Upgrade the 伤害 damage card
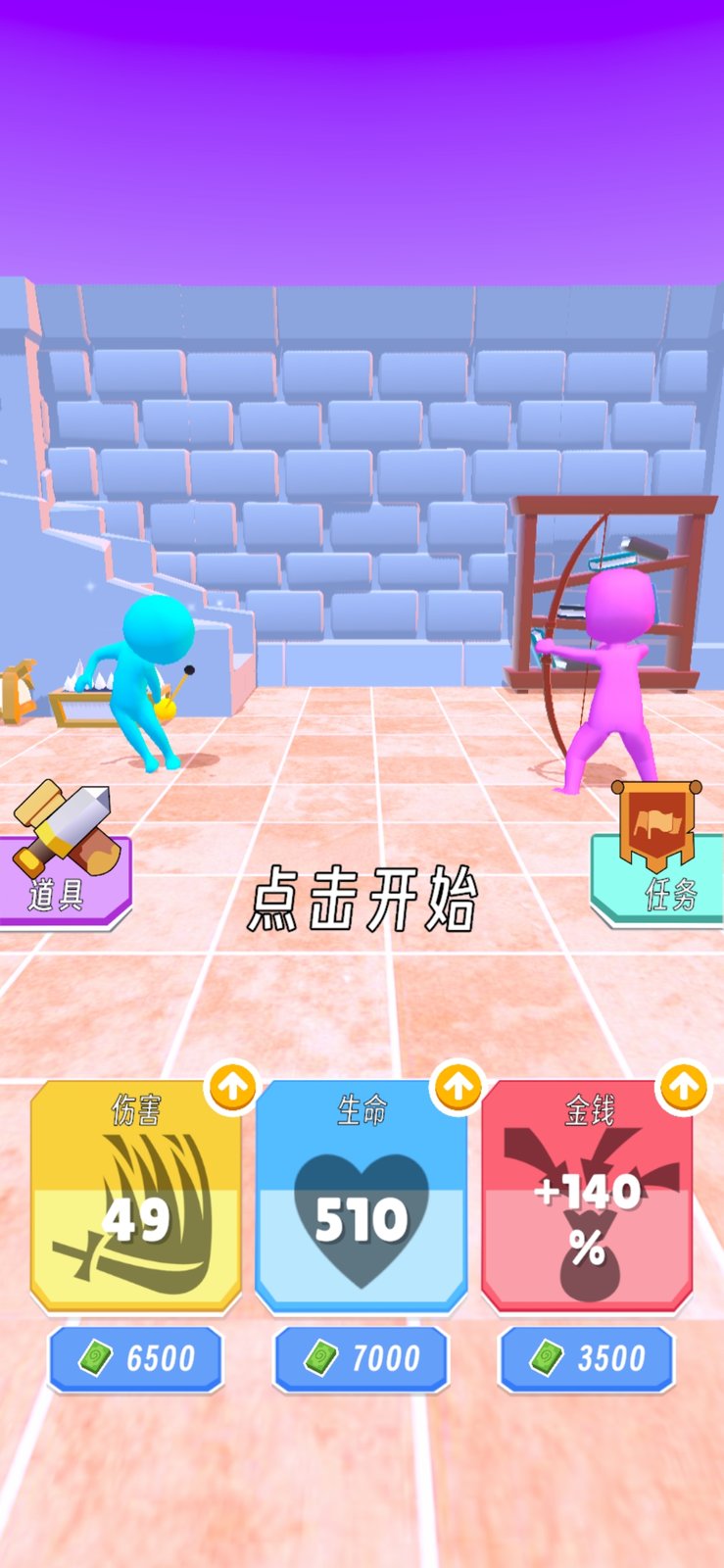 coord(136,1197)
